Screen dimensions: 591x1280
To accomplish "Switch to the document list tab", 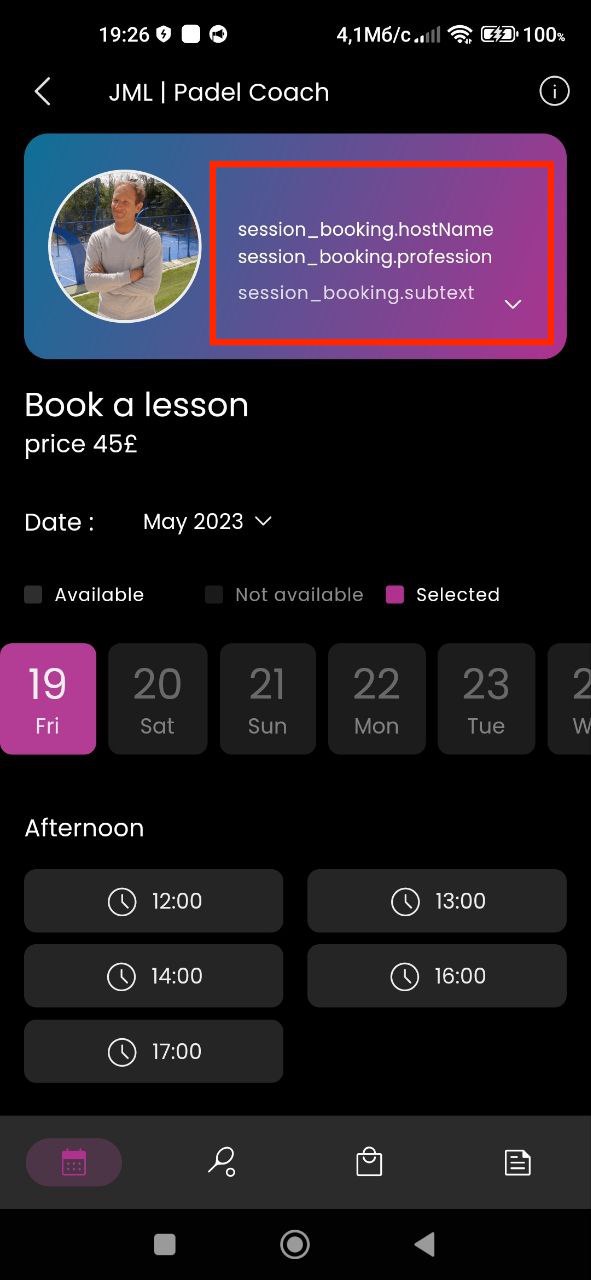I will (x=517, y=1162).
